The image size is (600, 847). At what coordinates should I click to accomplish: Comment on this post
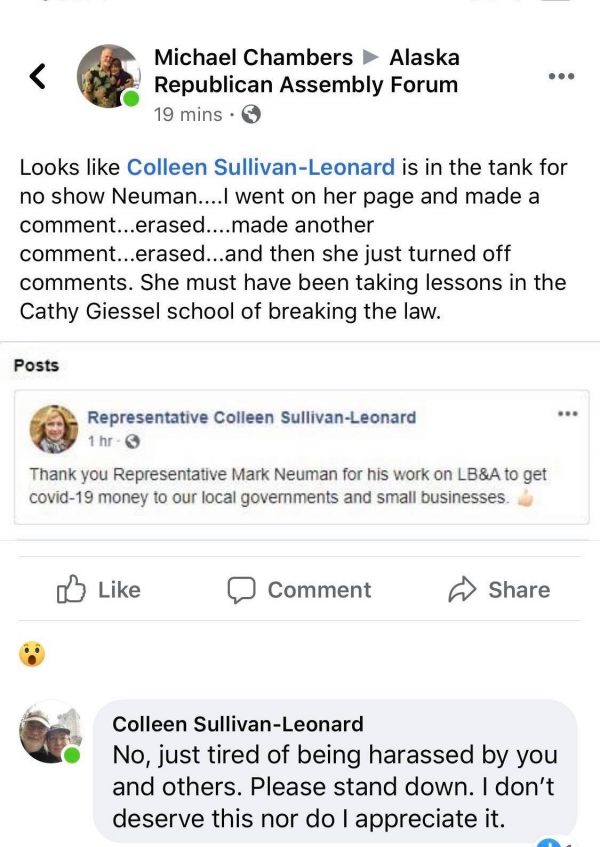point(299,590)
